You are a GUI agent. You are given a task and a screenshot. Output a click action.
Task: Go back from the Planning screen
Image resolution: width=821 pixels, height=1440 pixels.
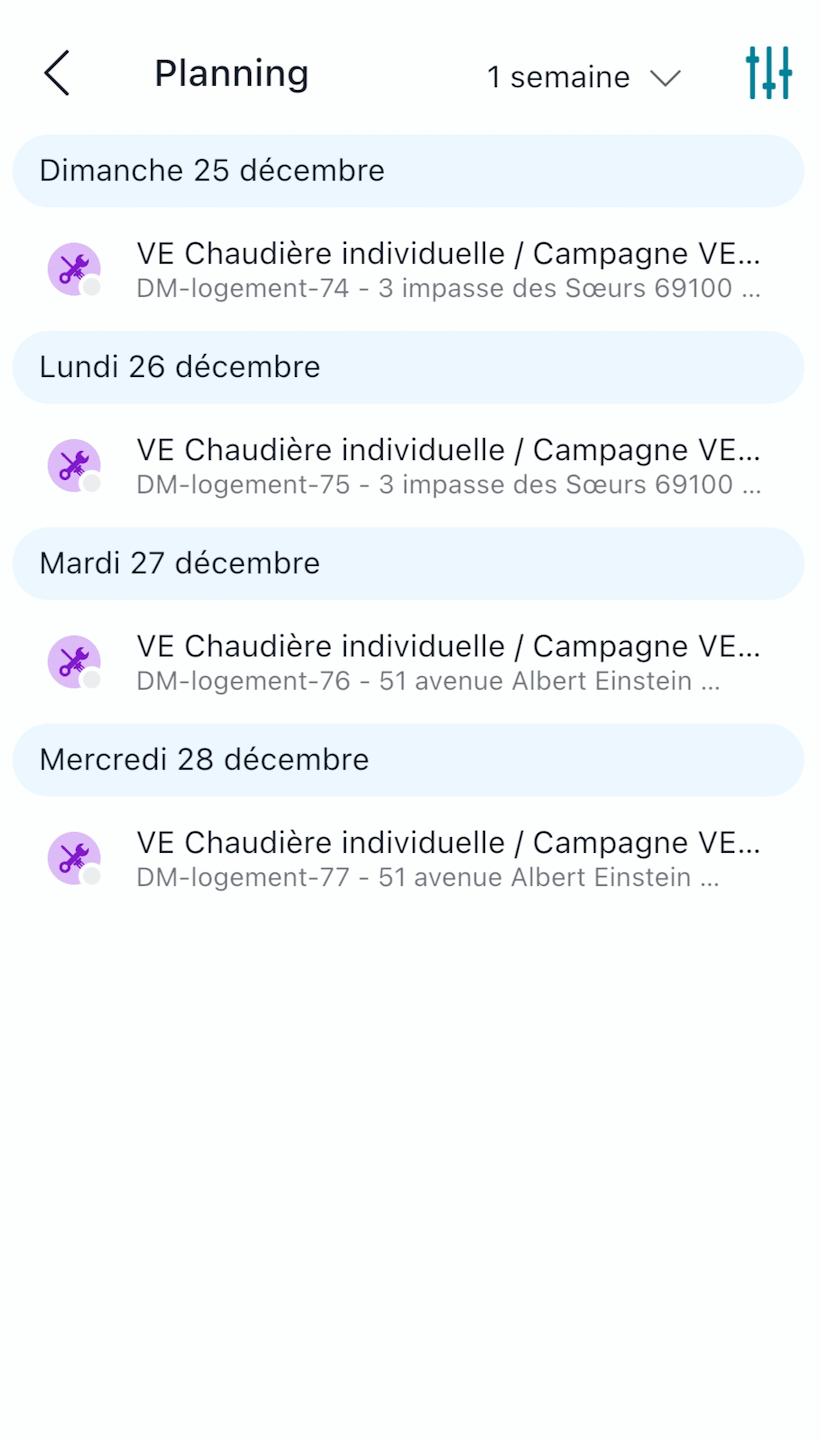[57, 74]
